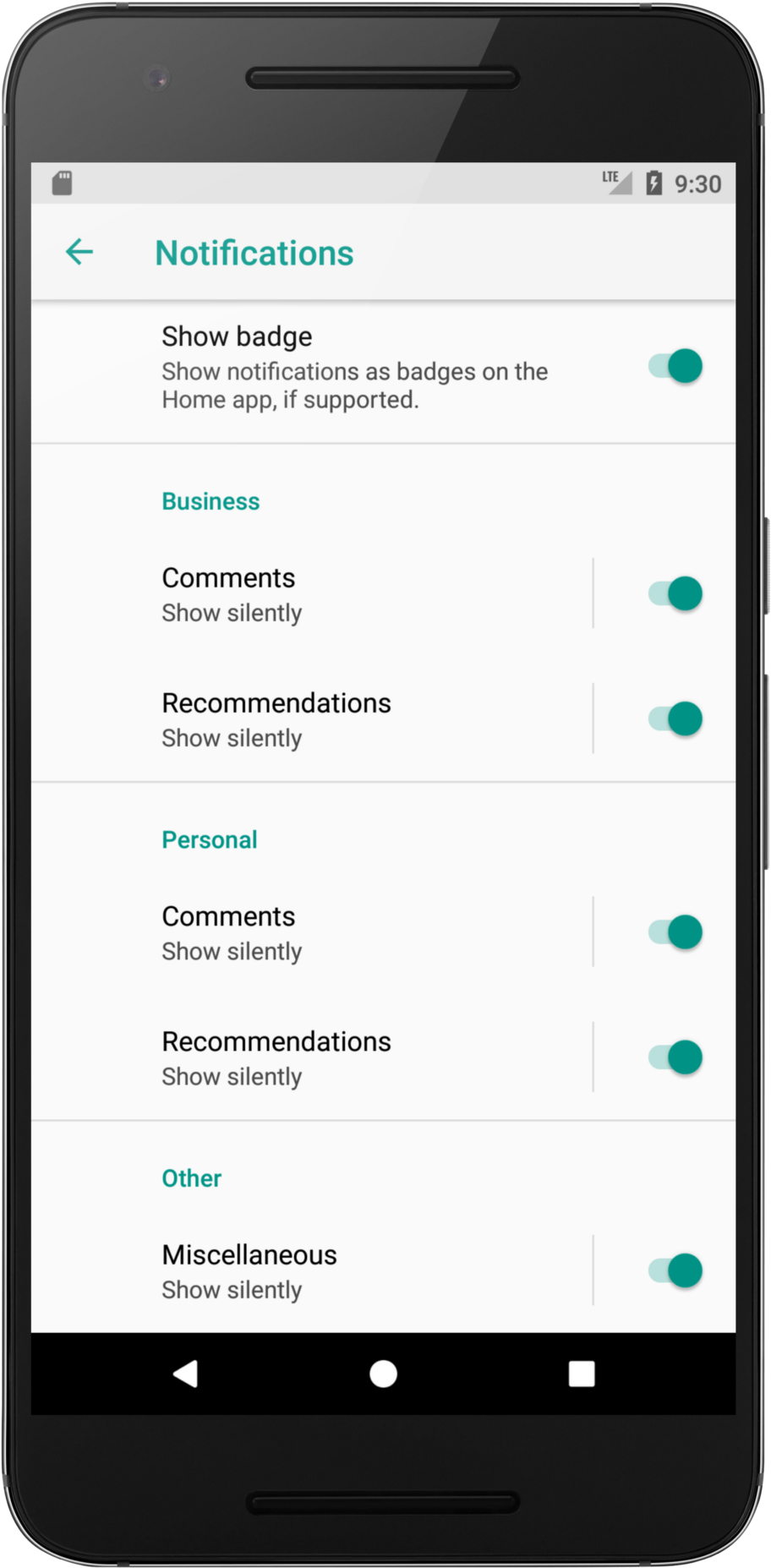Image resolution: width=771 pixels, height=1568 pixels.
Task: Open recent apps from navigation bar
Action: pyautogui.click(x=582, y=1374)
